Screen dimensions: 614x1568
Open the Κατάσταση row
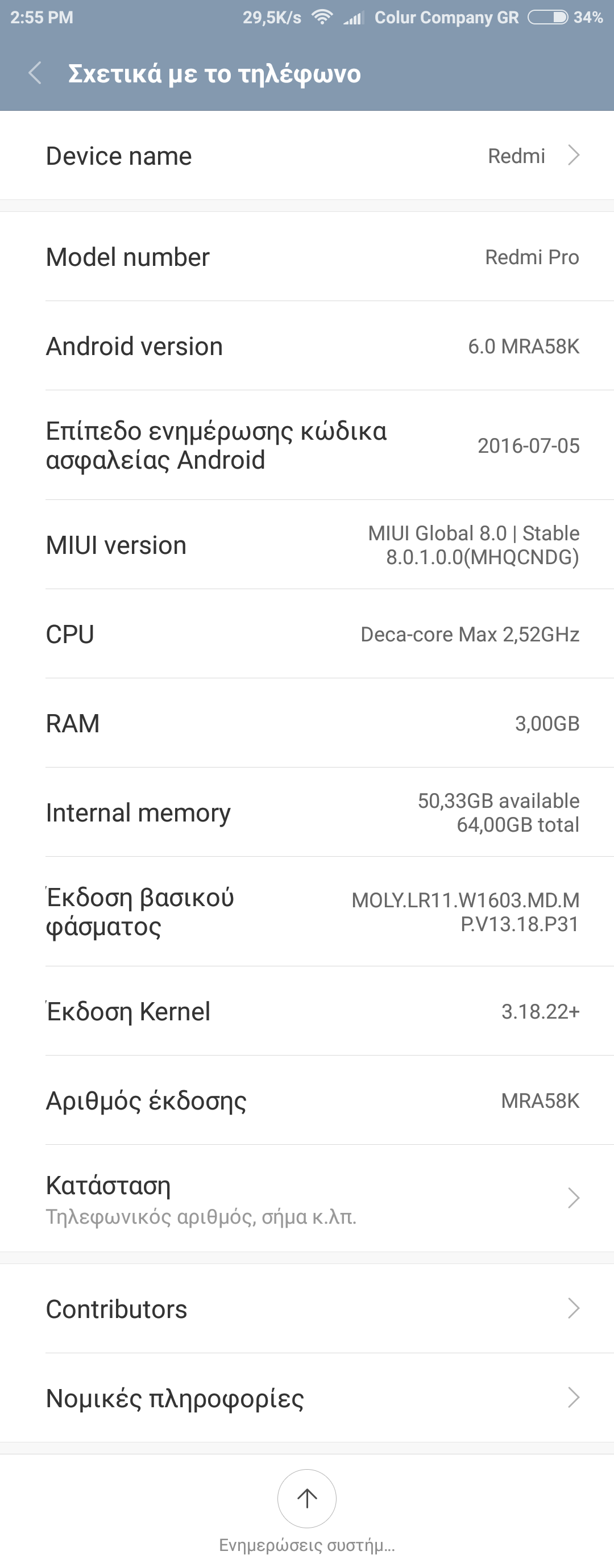click(x=307, y=1198)
